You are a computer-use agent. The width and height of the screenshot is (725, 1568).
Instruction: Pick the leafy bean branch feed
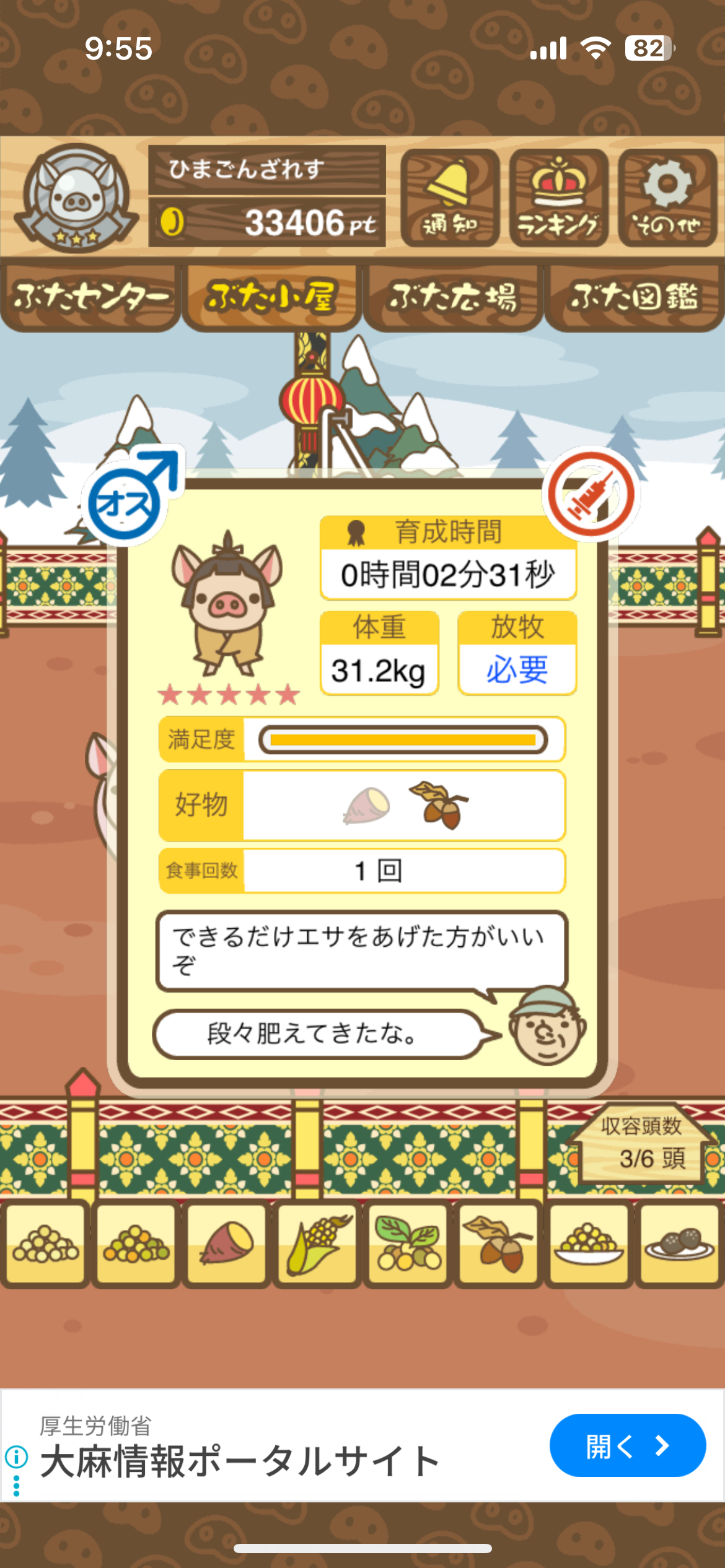[408, 1244]
